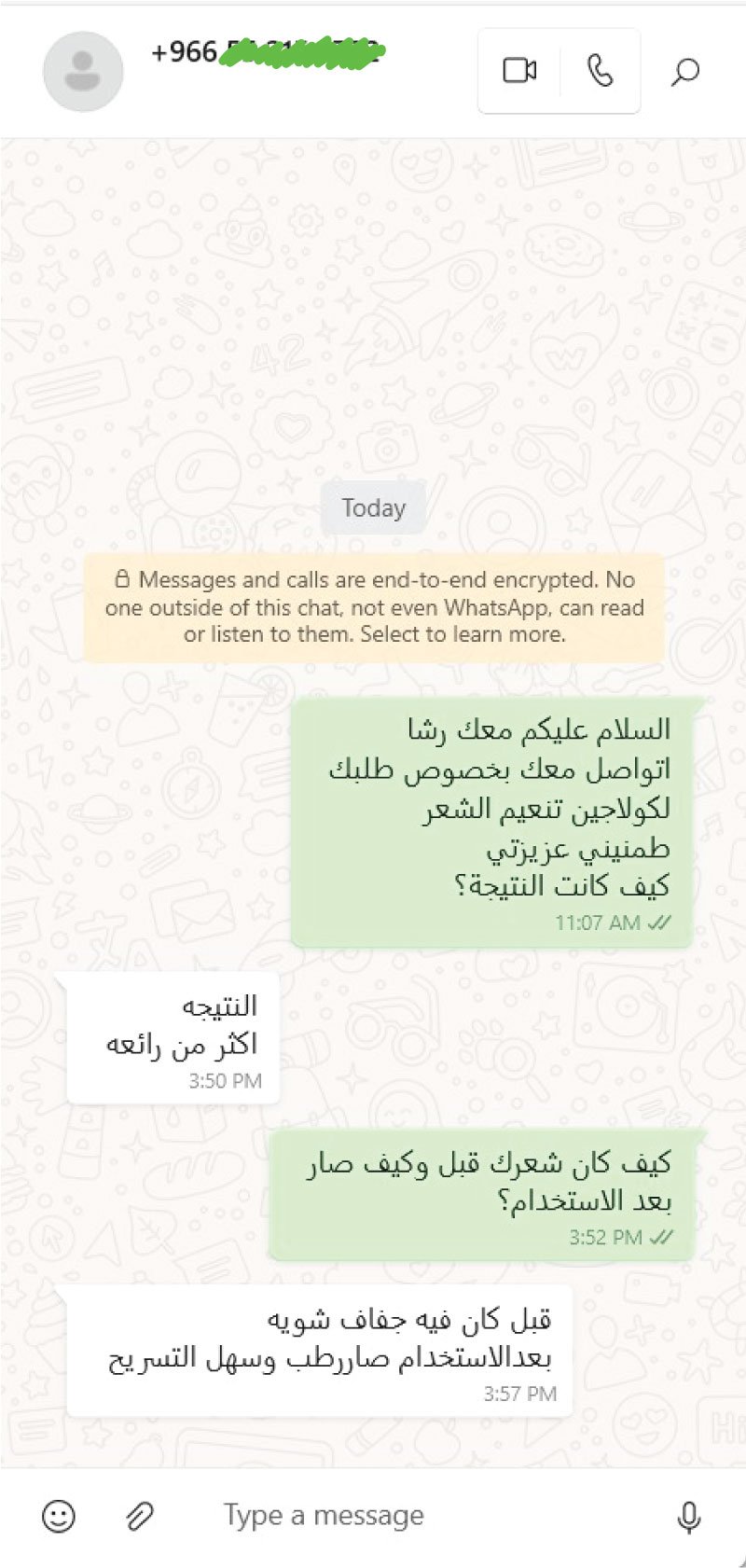Search within this chat

tap(685, 71)
